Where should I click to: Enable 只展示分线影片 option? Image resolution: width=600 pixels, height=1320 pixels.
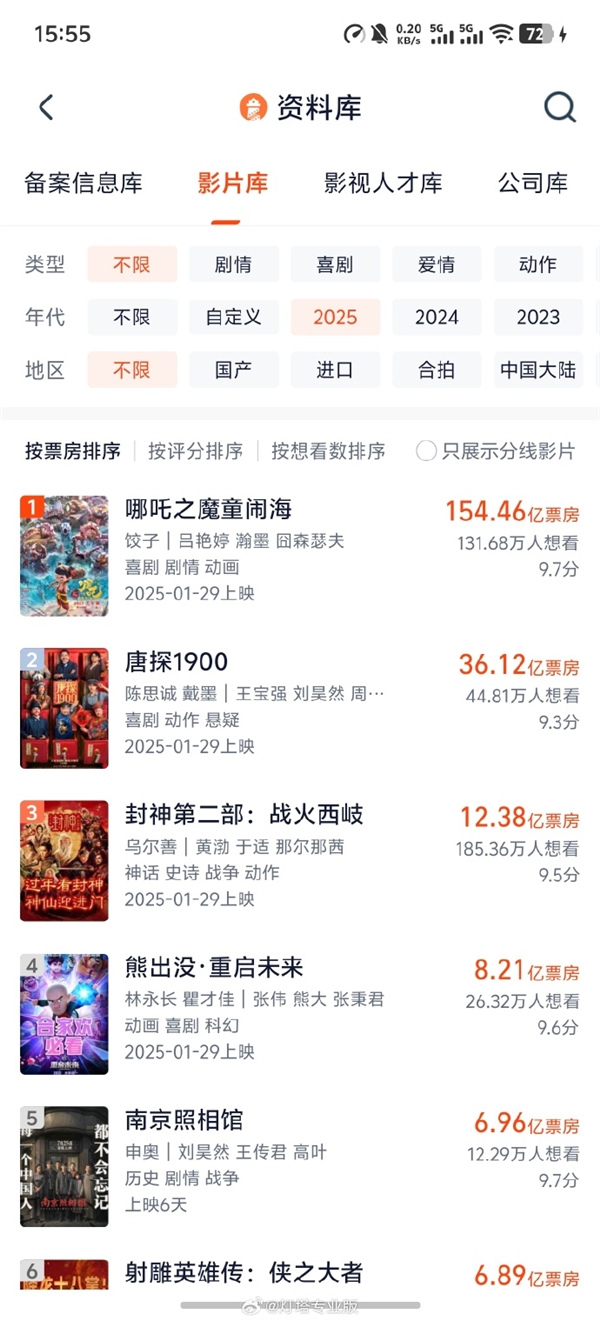coord(427,451)
